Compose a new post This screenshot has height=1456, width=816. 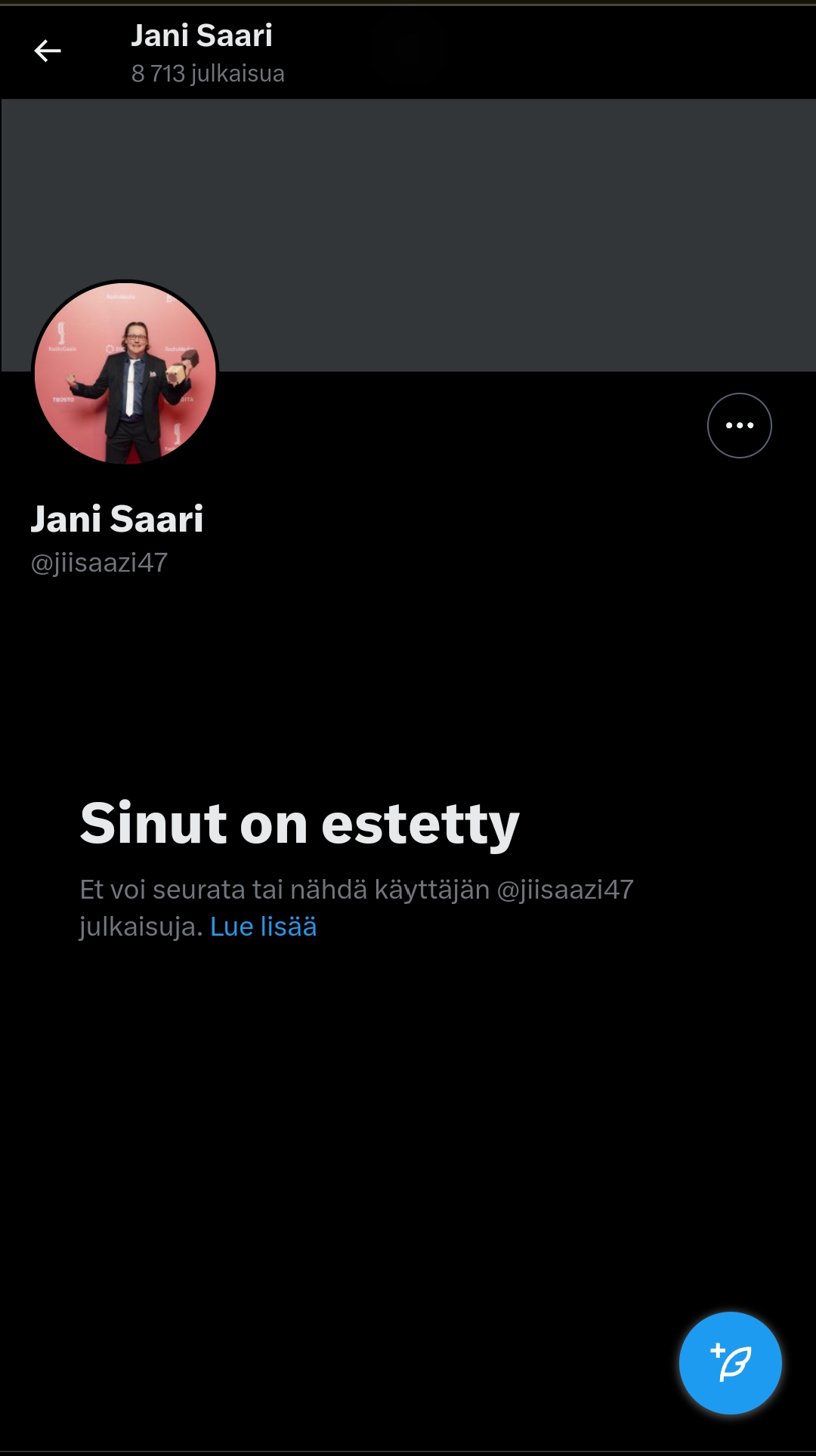point(730,1363)
